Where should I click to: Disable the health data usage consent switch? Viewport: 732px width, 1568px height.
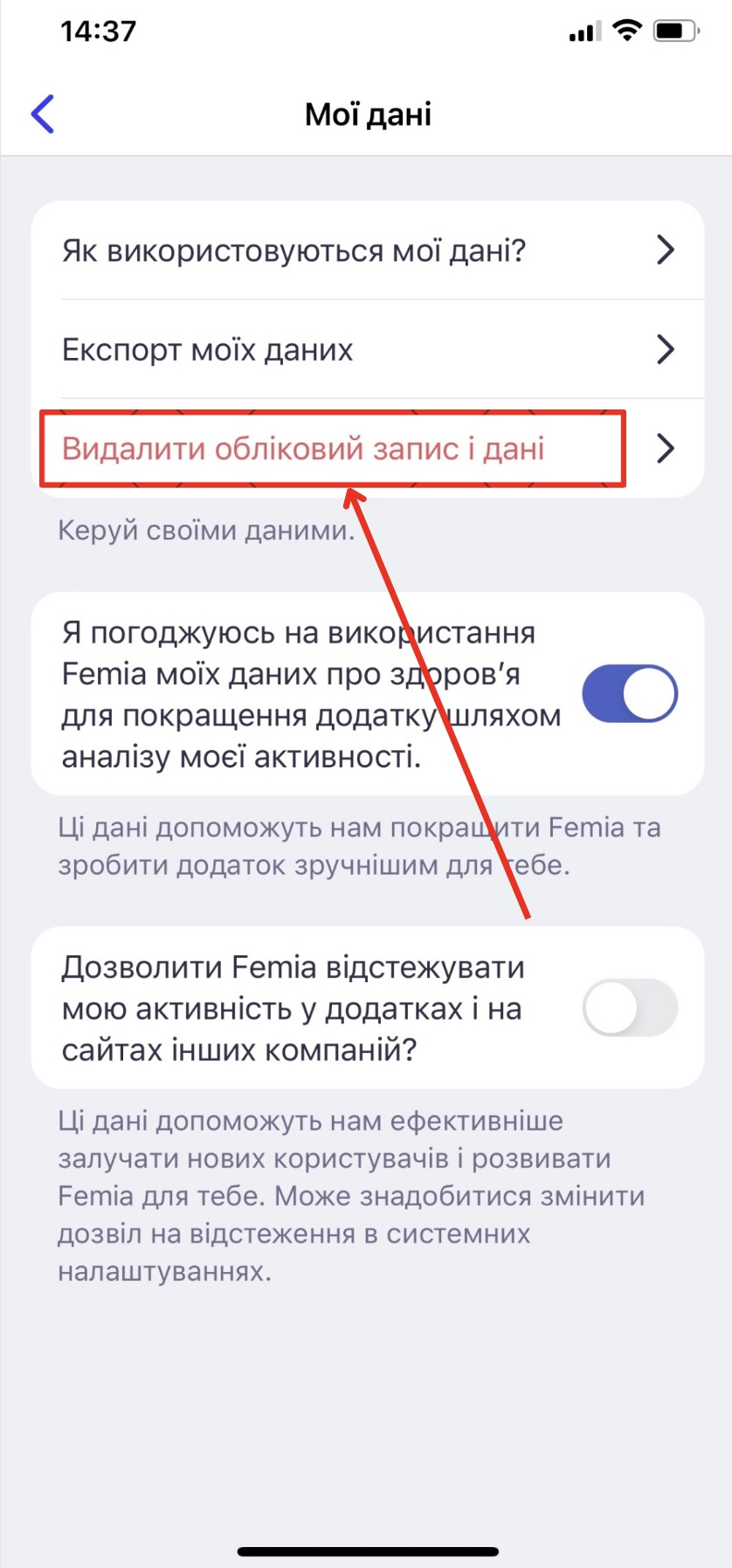pos(630,694)
